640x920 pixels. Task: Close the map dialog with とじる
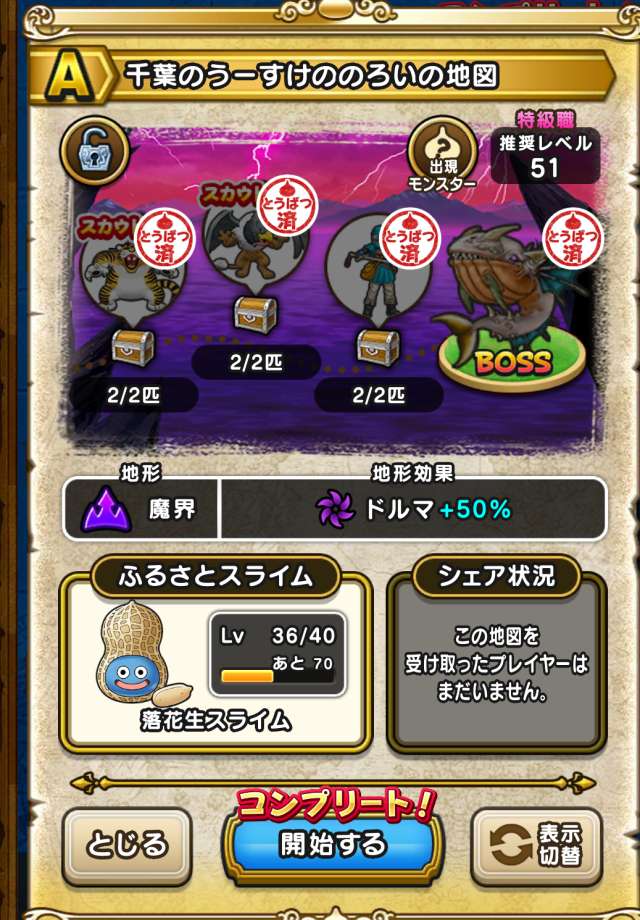pos(127,847)
